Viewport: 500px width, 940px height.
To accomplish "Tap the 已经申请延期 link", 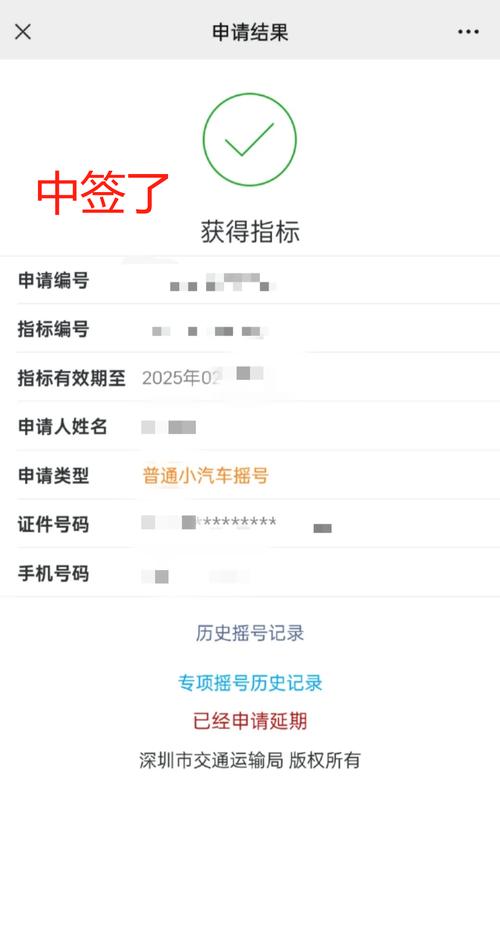I will tap(250, 721).
